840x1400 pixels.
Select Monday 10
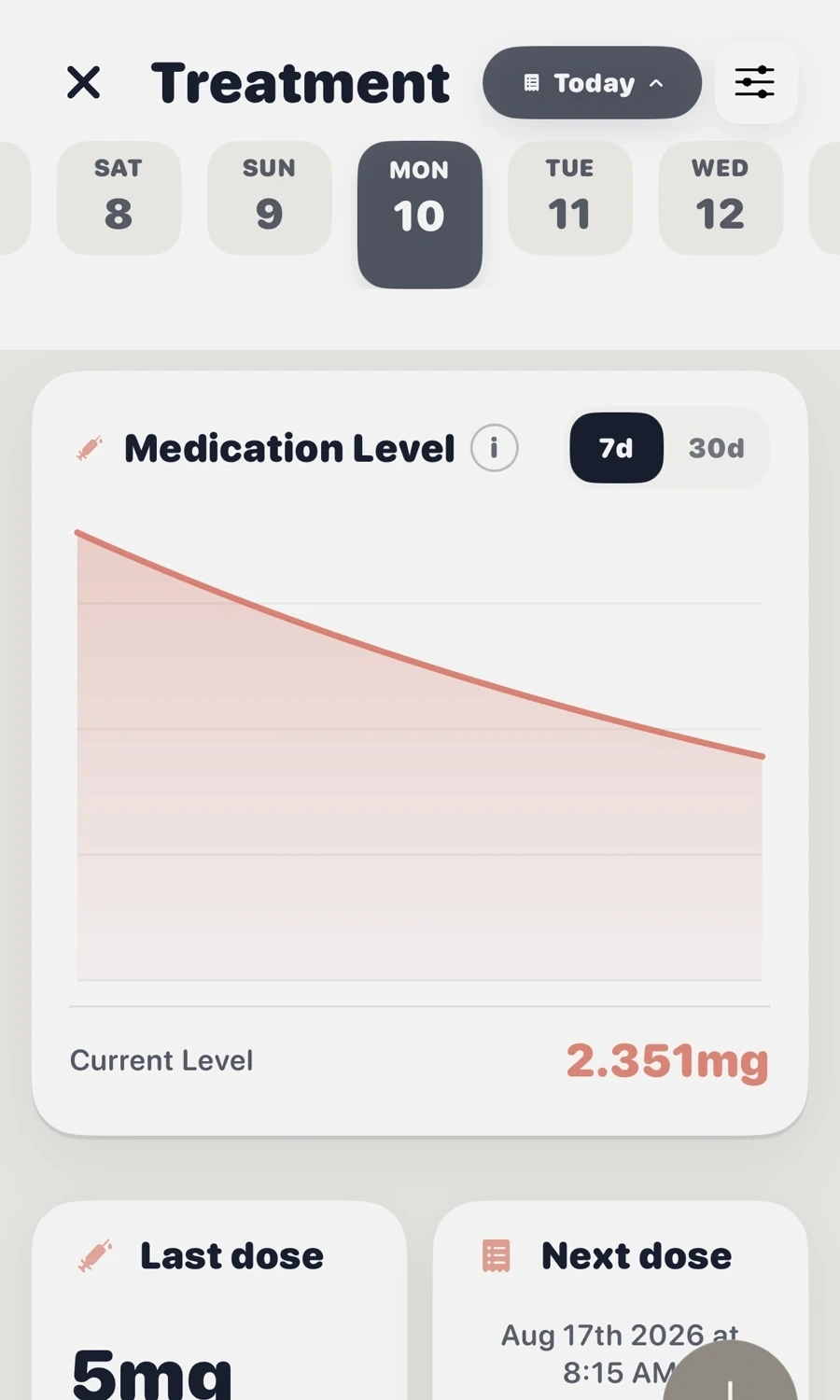[419, 215]
